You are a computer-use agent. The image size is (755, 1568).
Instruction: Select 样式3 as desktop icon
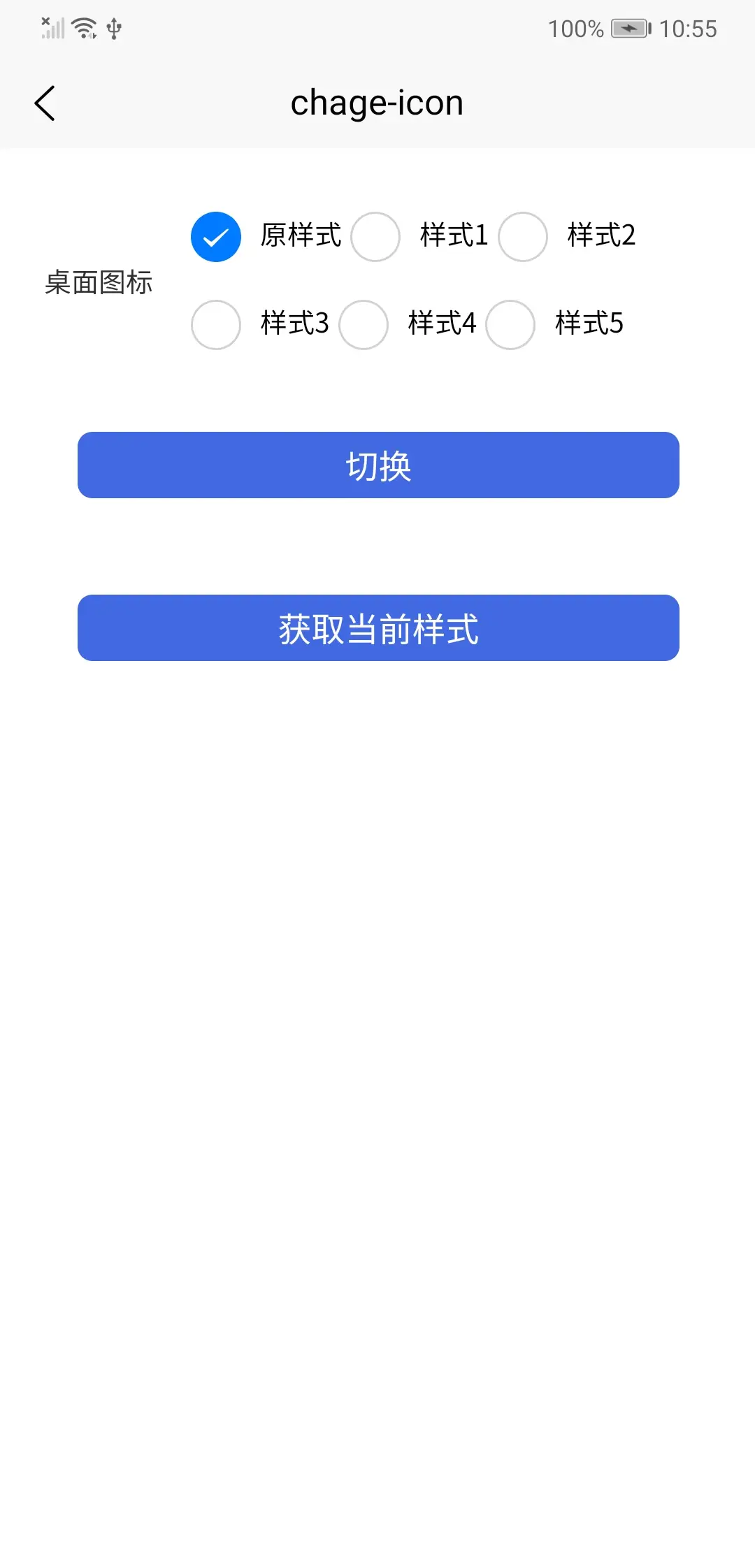(x=216, y=325)
